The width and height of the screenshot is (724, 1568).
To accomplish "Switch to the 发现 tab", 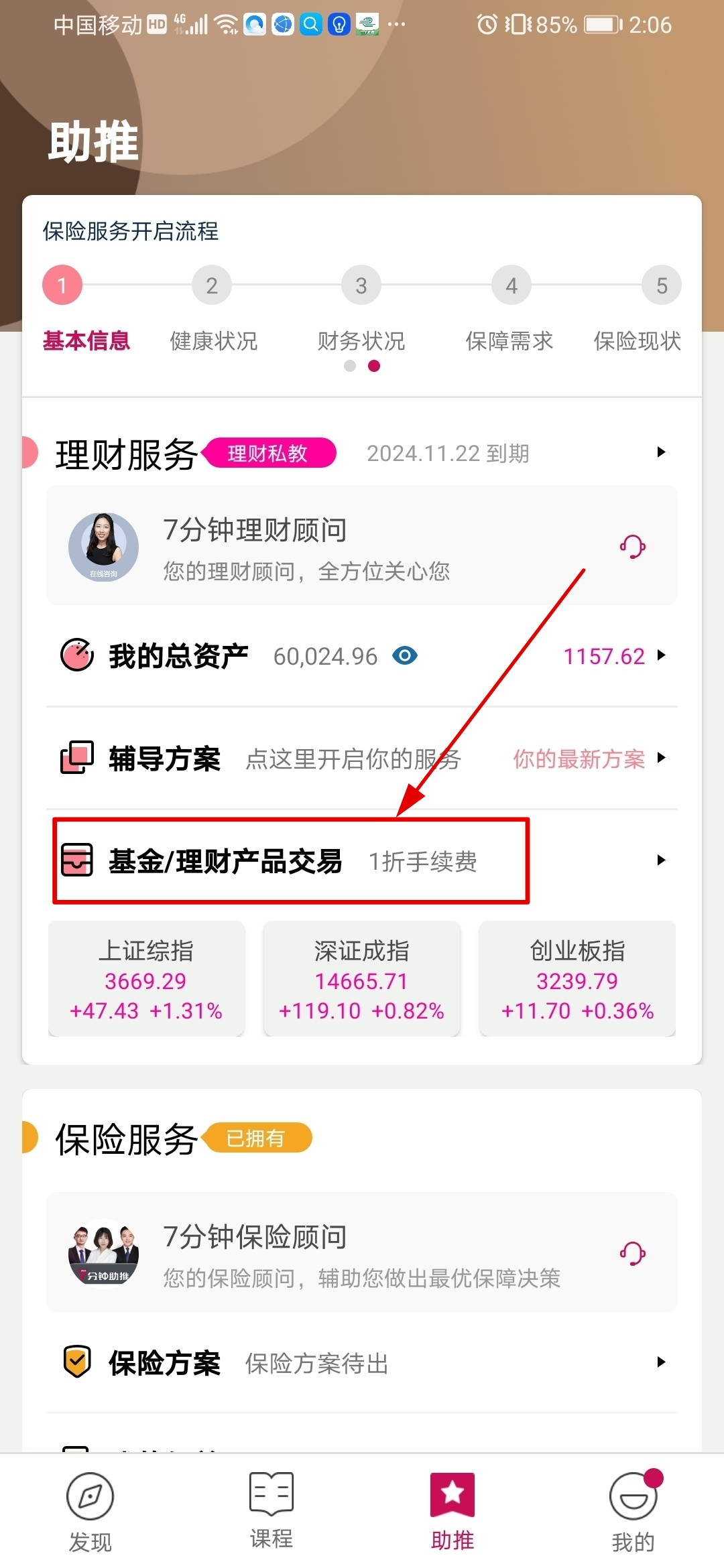I will 90,1512.
